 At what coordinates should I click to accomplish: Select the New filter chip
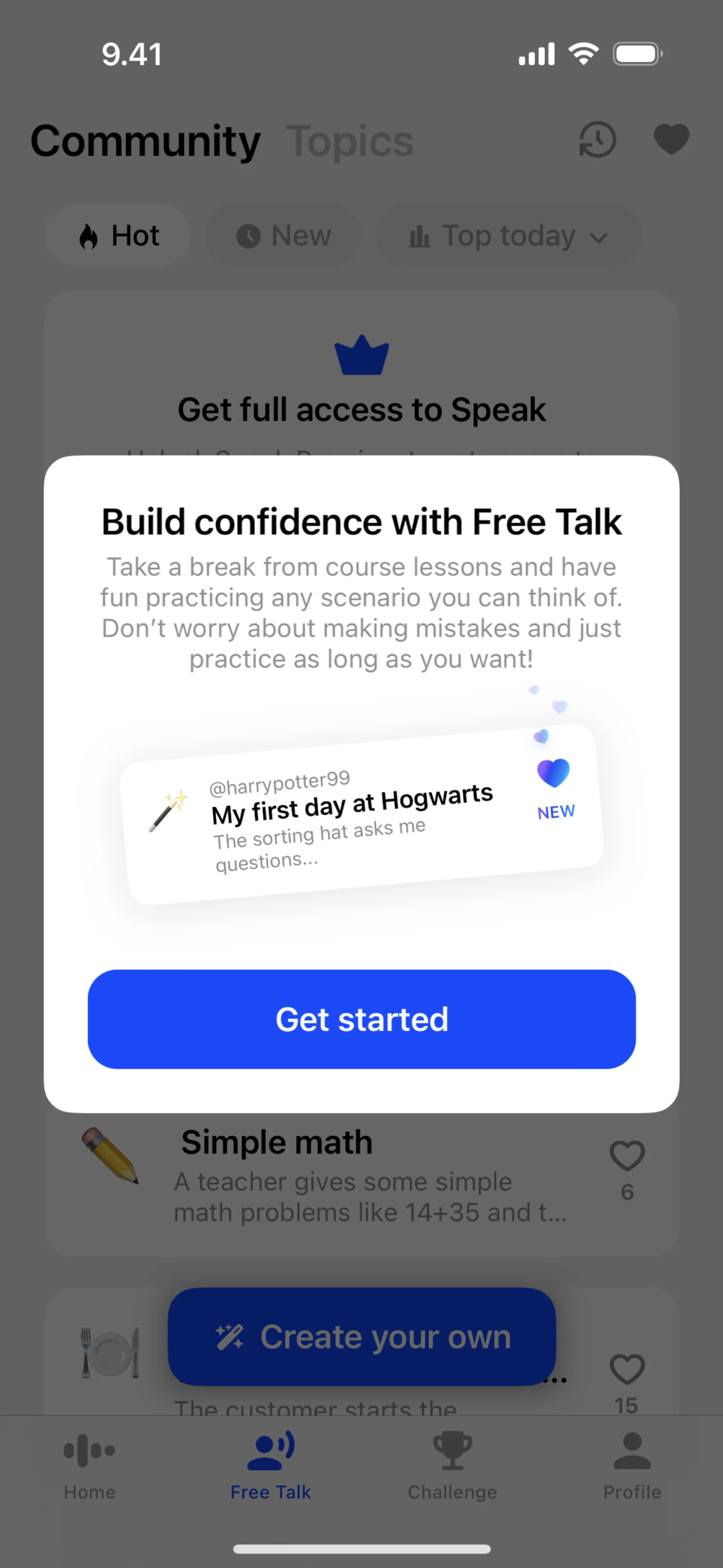click(x=284, y=235)
